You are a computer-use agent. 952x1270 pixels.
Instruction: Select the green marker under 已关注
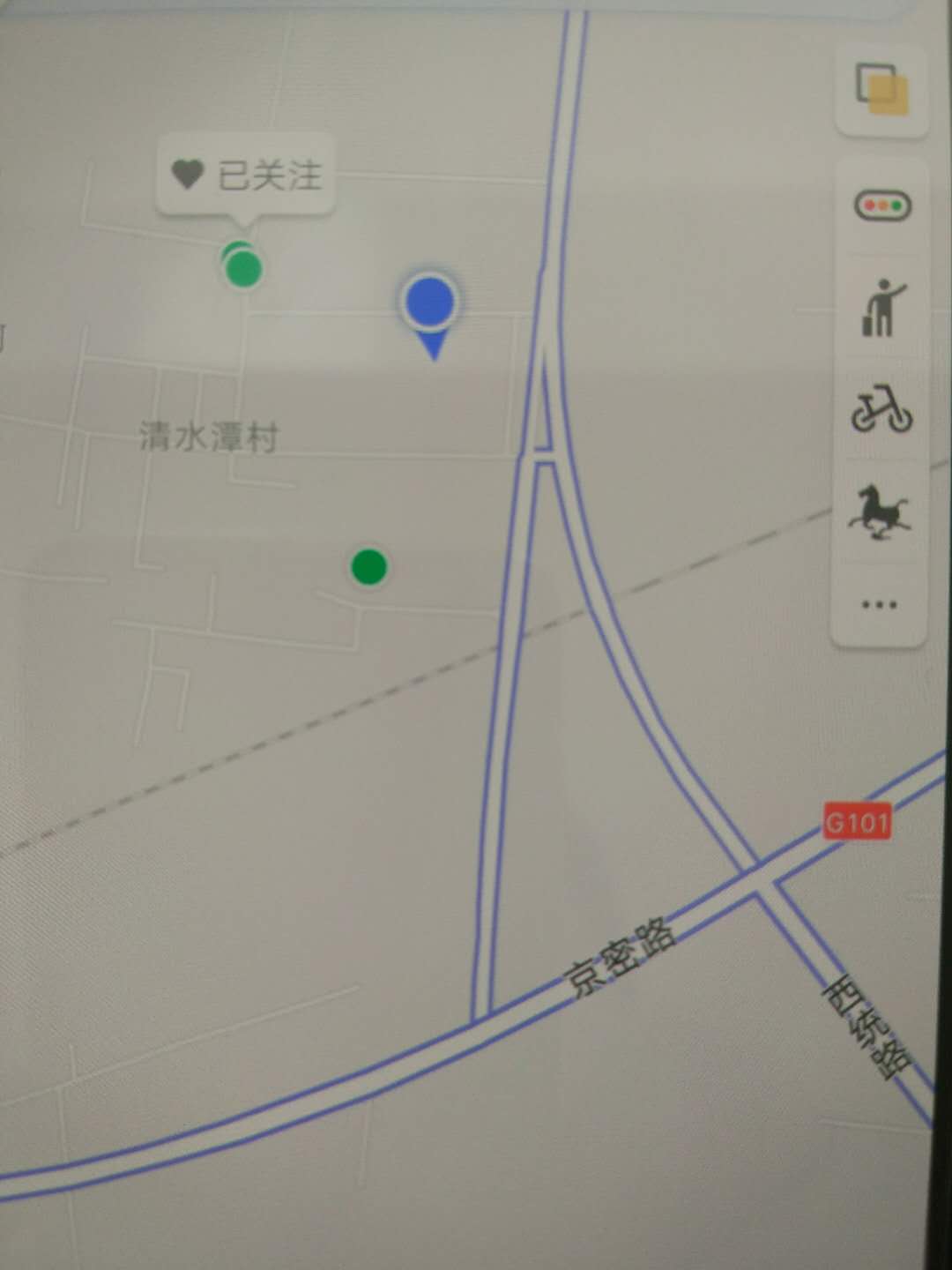click(242, 267)
